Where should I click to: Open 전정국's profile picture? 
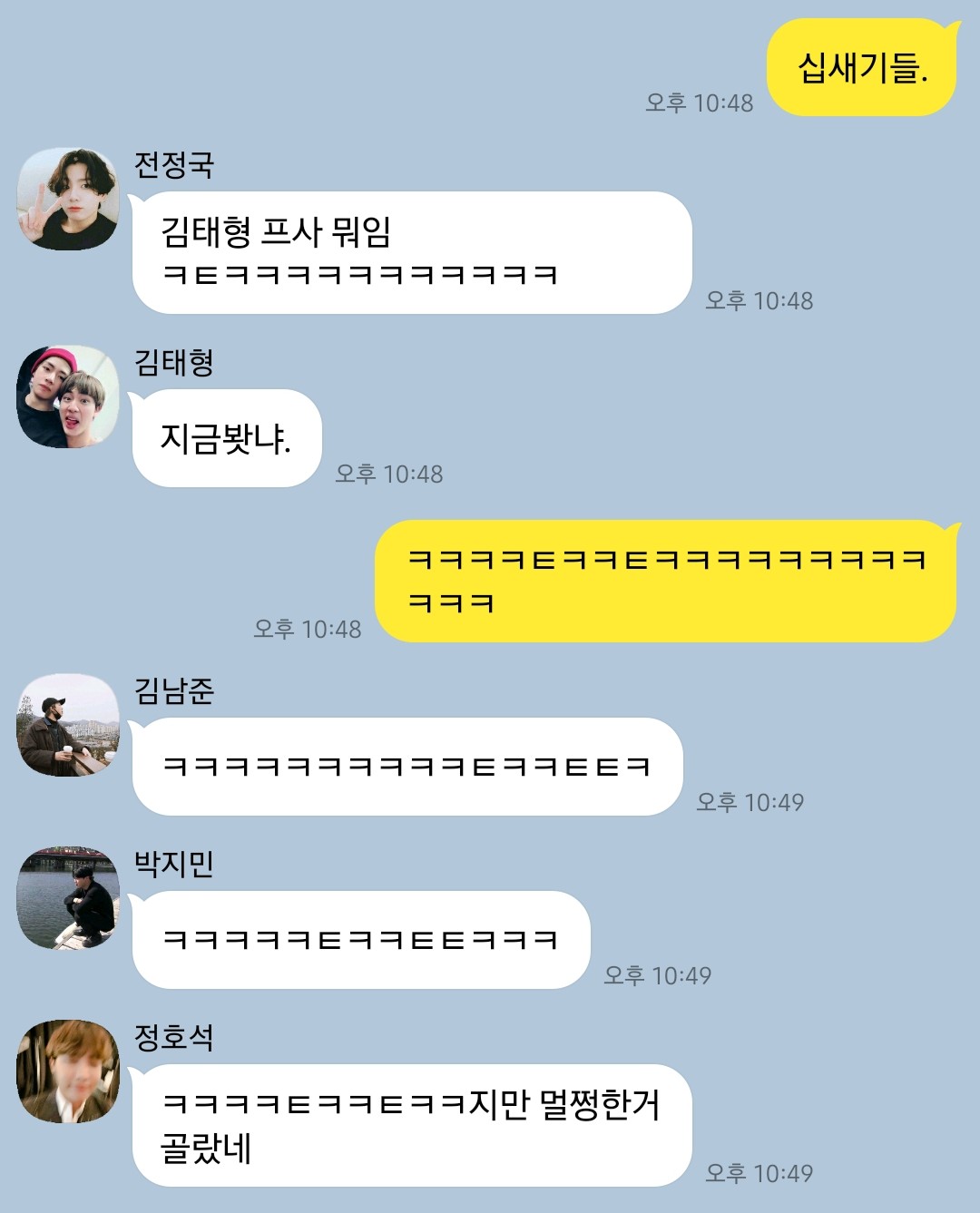[68, 200]
